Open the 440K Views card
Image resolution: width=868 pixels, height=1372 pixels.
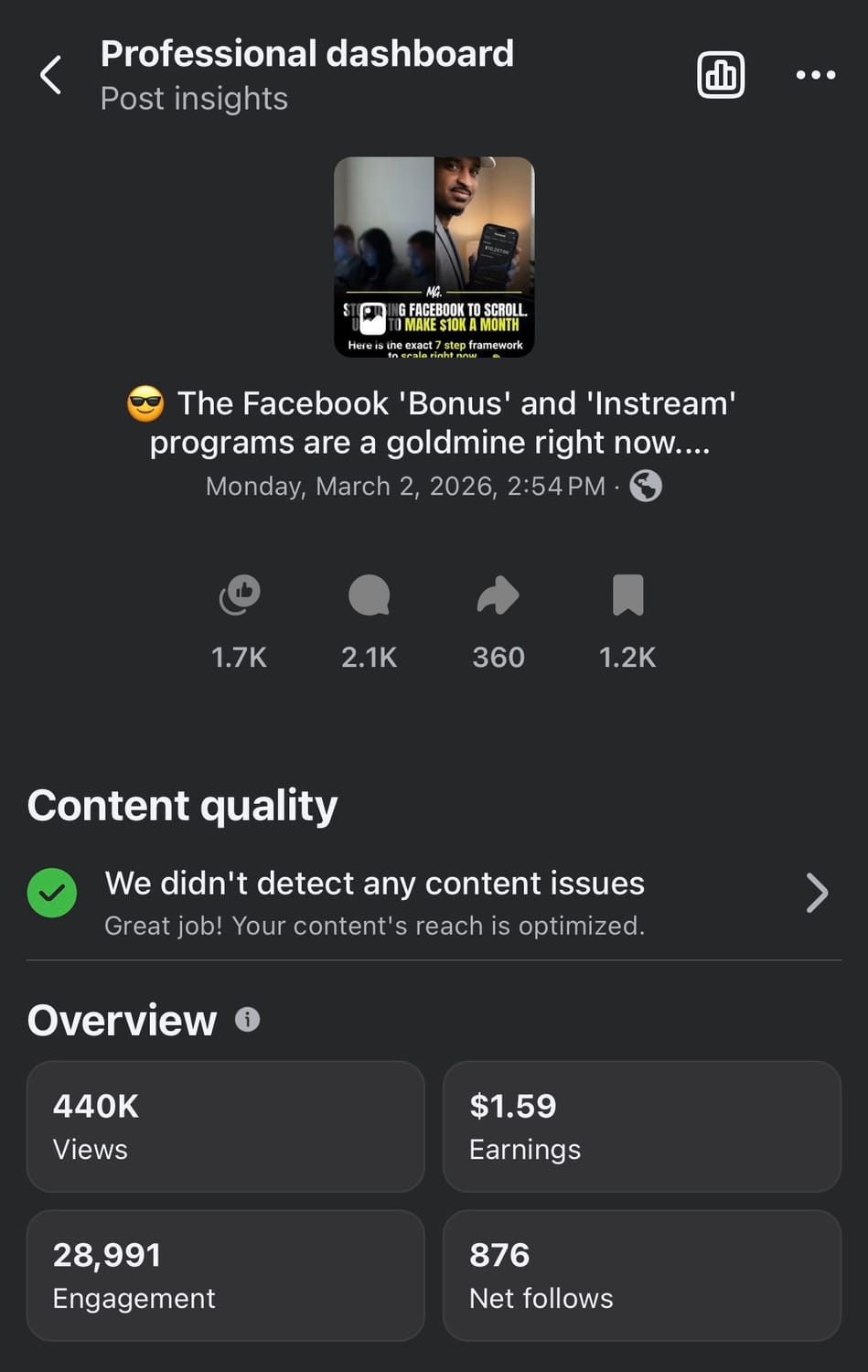[x=225, y=1126]
